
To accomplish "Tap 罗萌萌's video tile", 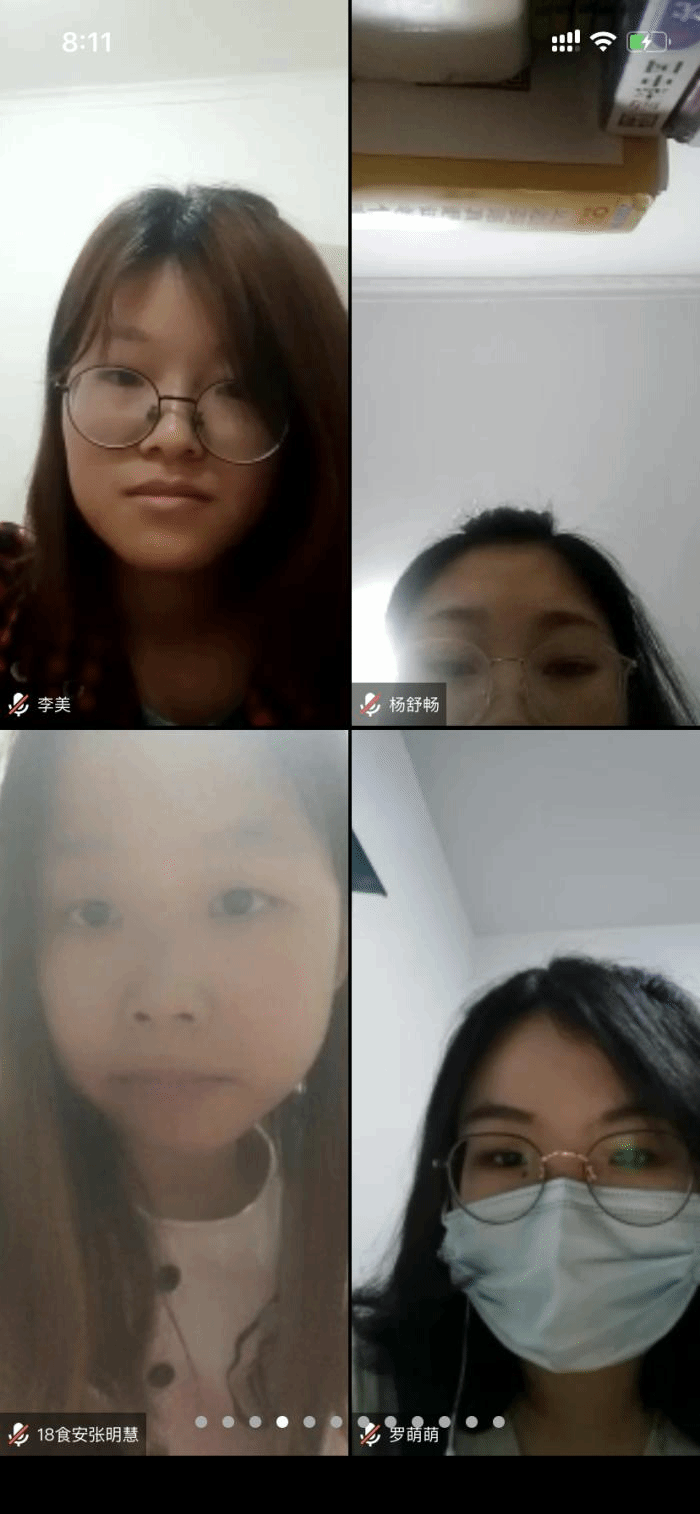I will (525, 1090).
